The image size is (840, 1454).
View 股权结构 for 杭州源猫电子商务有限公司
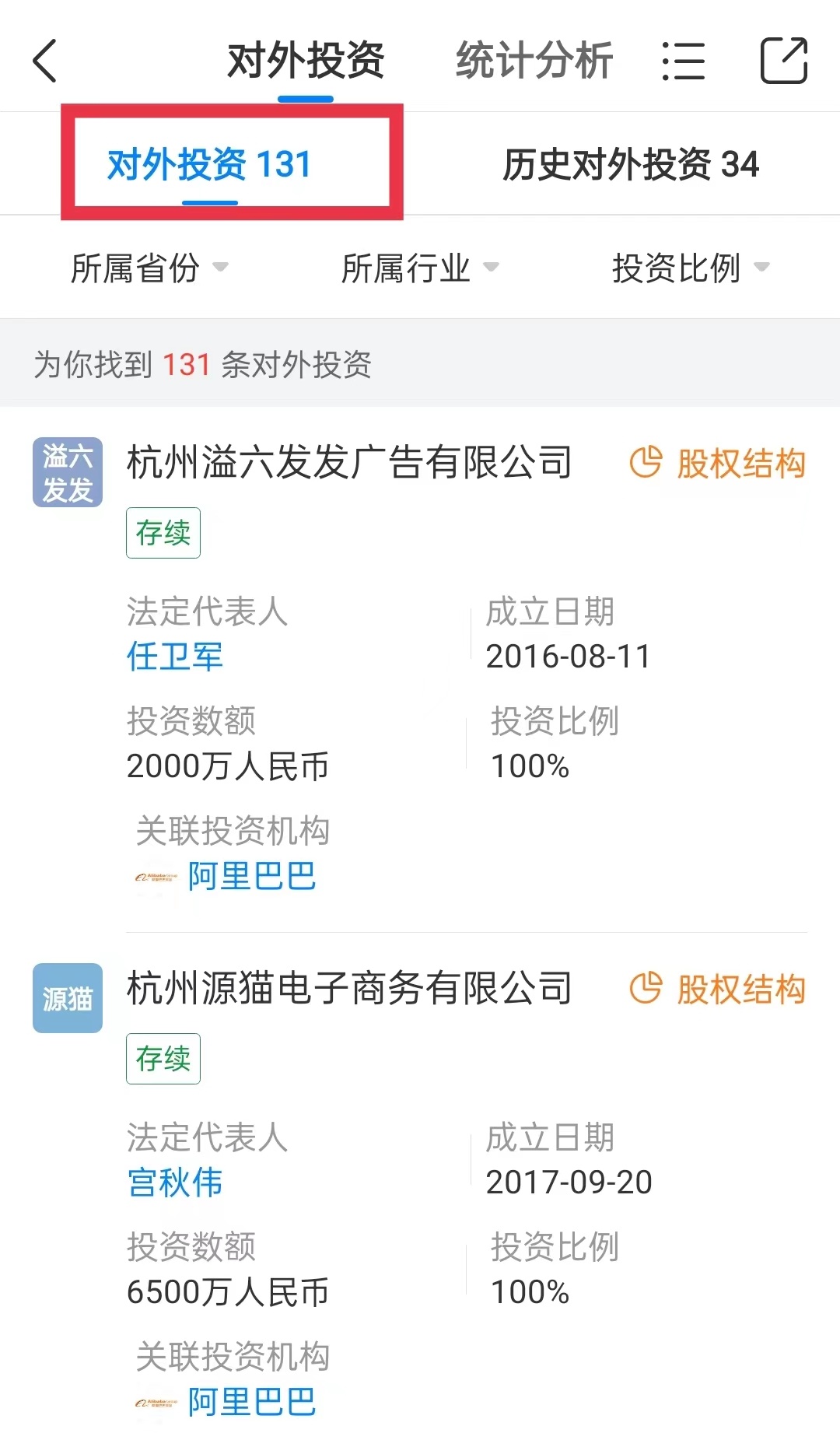pos(718,990)
